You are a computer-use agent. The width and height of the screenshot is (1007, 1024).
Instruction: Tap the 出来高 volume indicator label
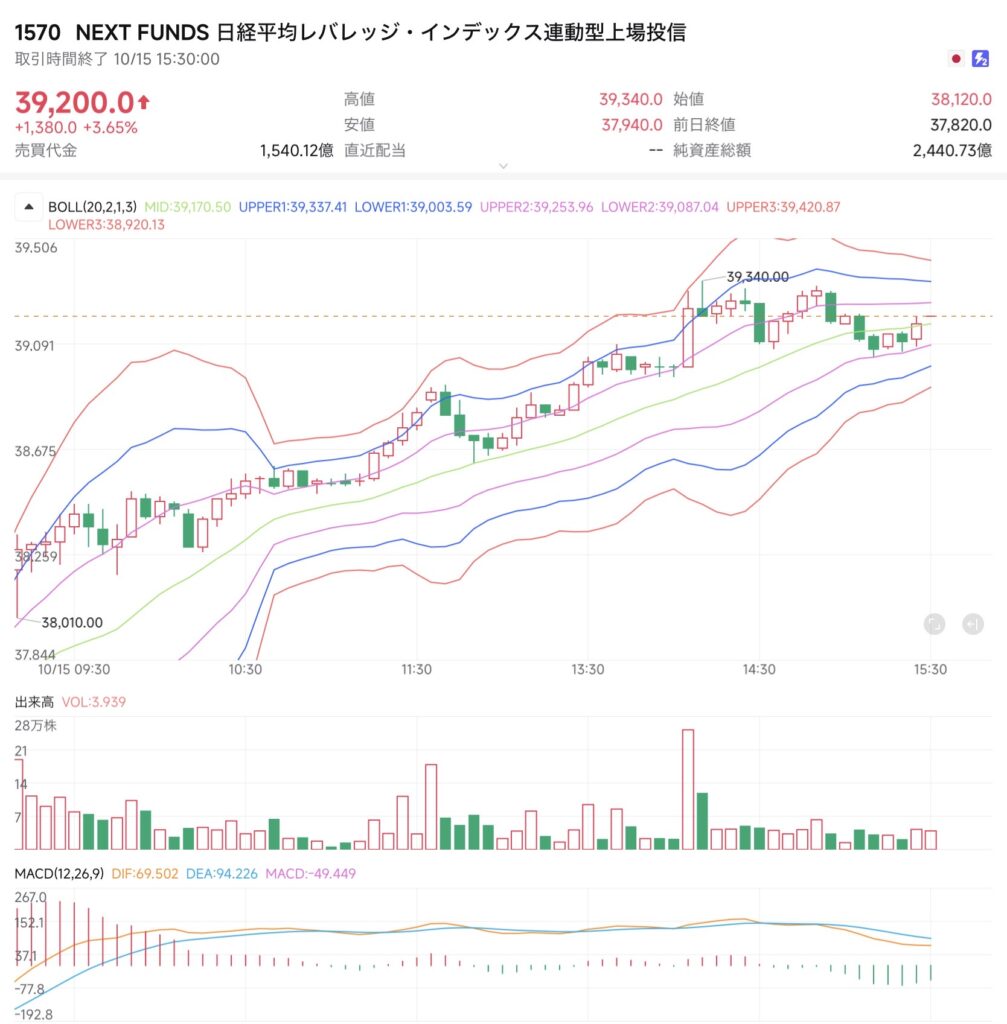pos(34,703)
